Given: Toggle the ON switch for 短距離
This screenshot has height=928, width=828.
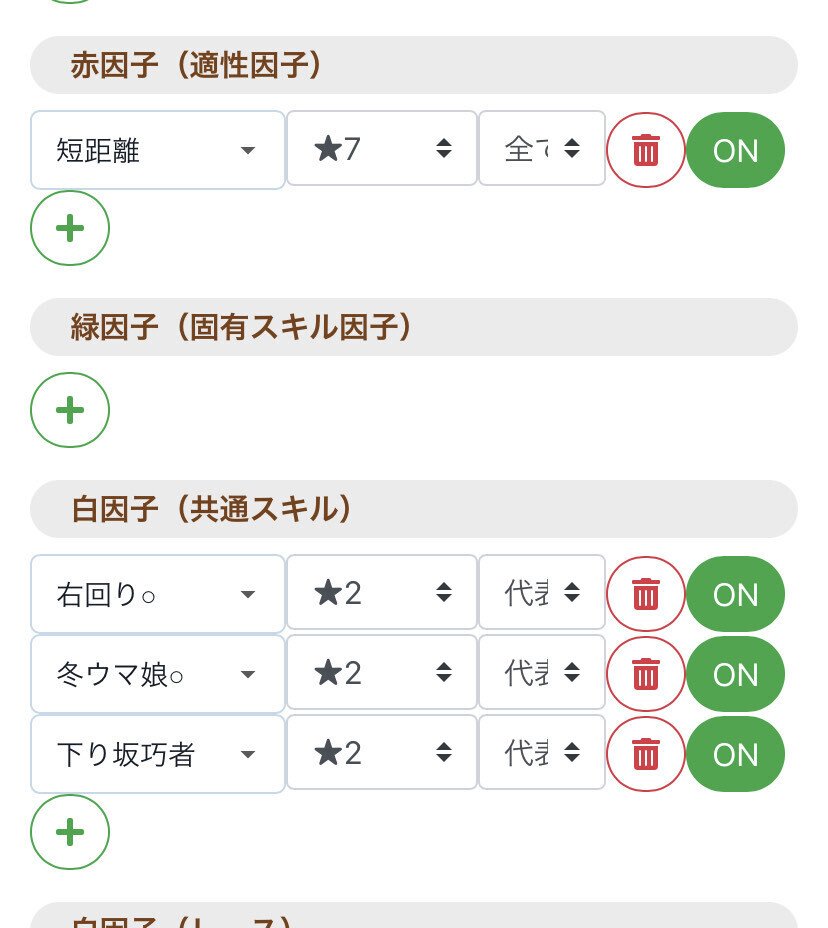Looking at the screenshot, I should (735, 150).
